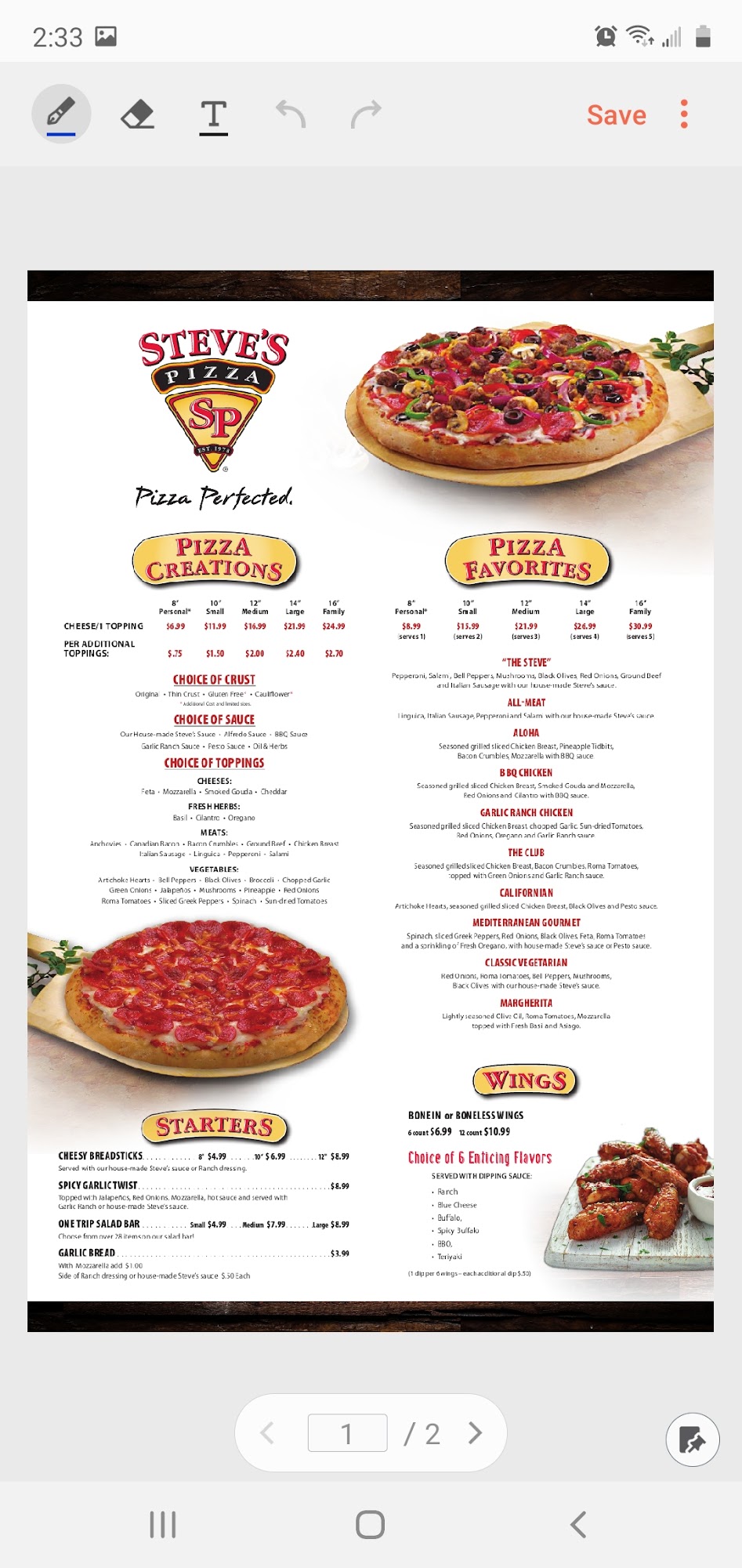Go to the previous page
This screenshot has width=742, height=1568.
click(267, 1433)
